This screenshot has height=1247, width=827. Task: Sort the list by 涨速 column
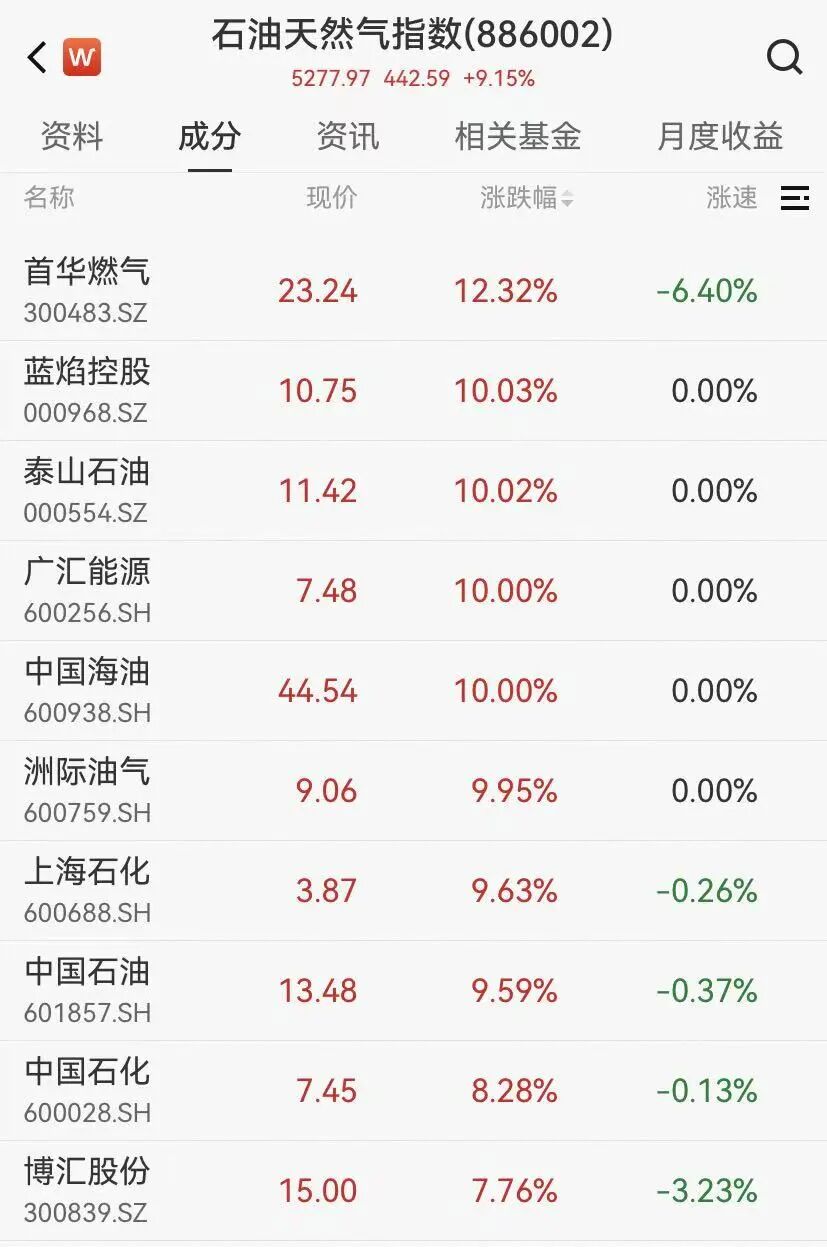(x=732, y=198)
